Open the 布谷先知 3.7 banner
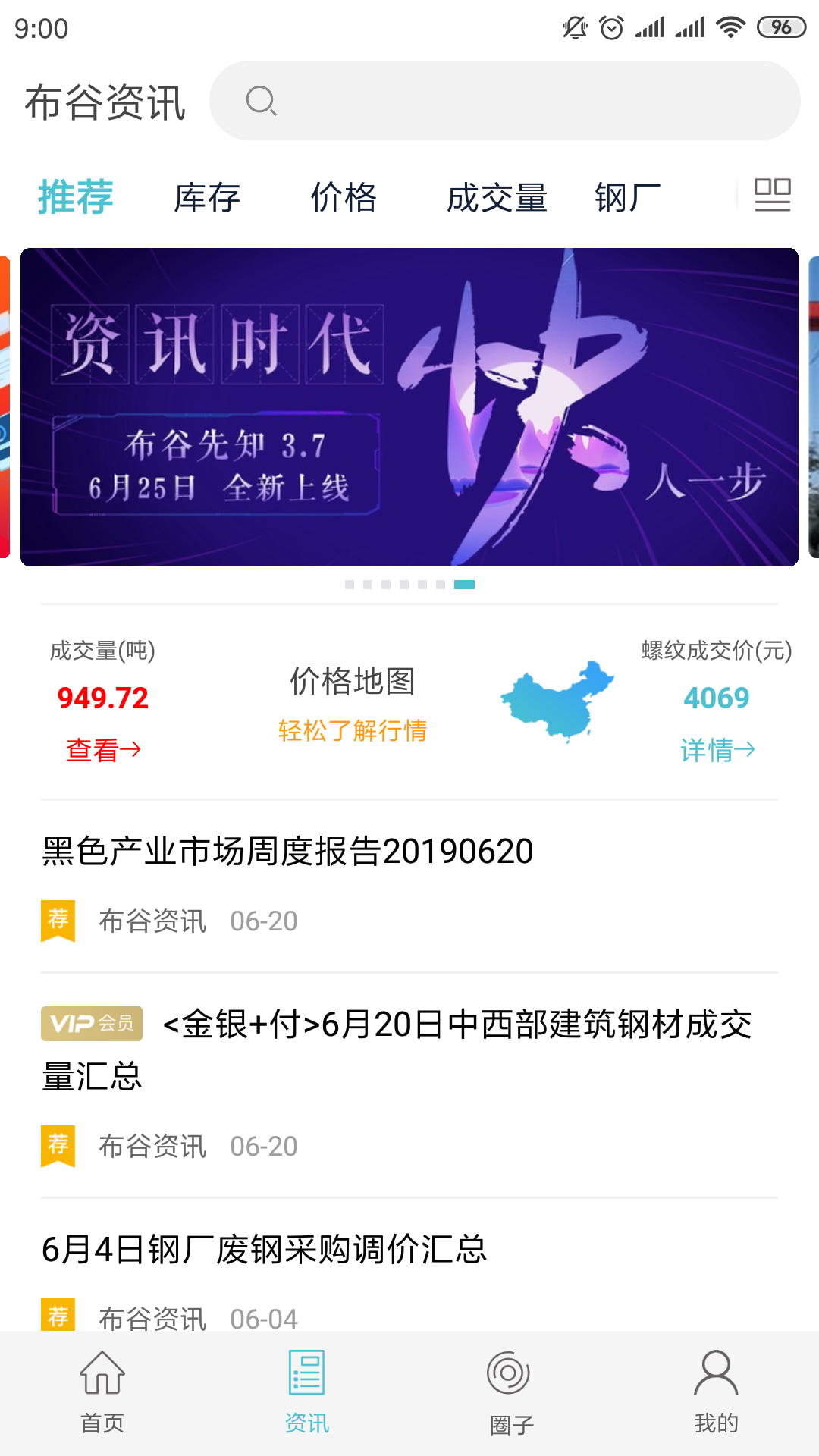819x1456 pixels. pos(409,407)
